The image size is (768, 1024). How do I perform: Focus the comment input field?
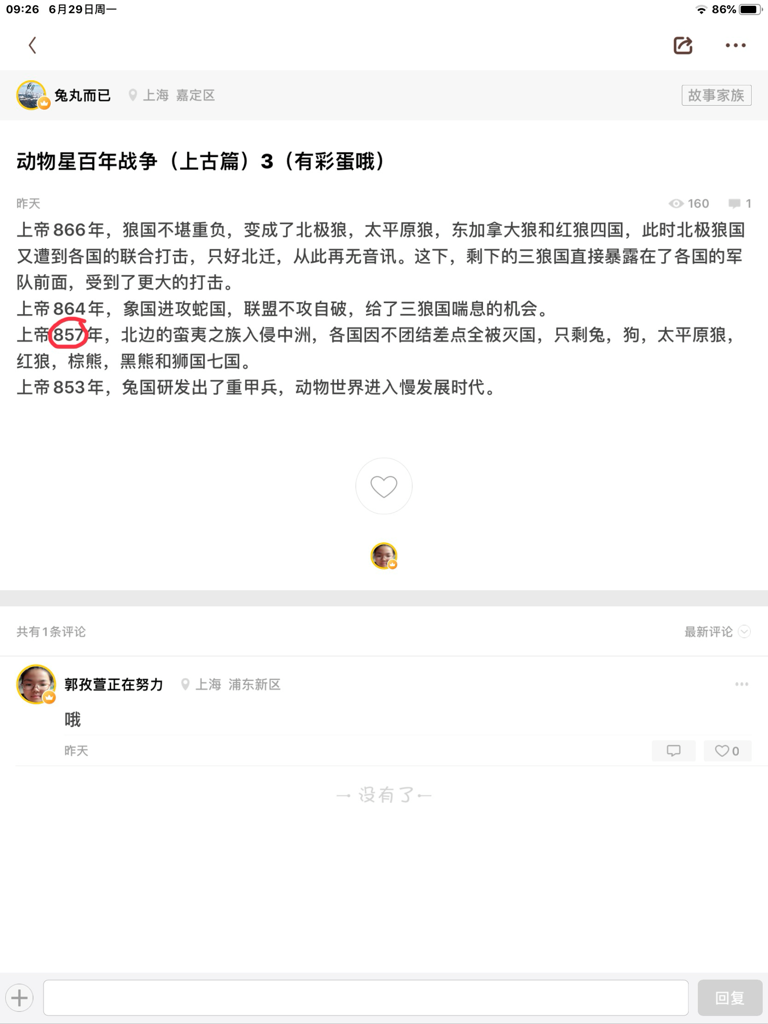[x=365, y=997]
